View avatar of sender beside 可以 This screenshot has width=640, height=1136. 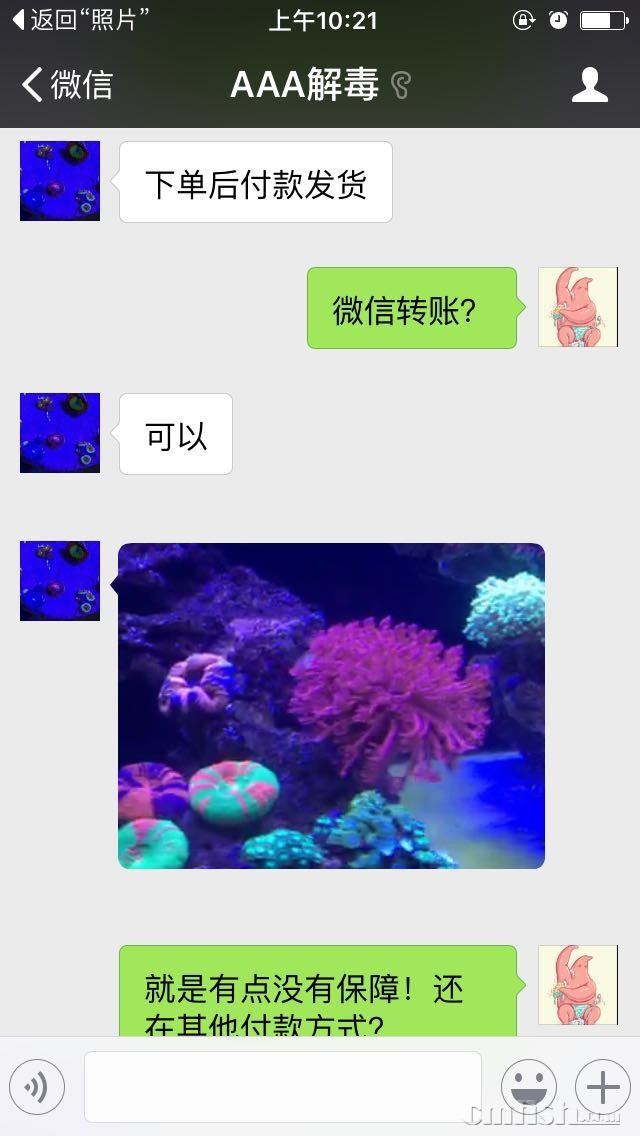(x=60, y=433)
